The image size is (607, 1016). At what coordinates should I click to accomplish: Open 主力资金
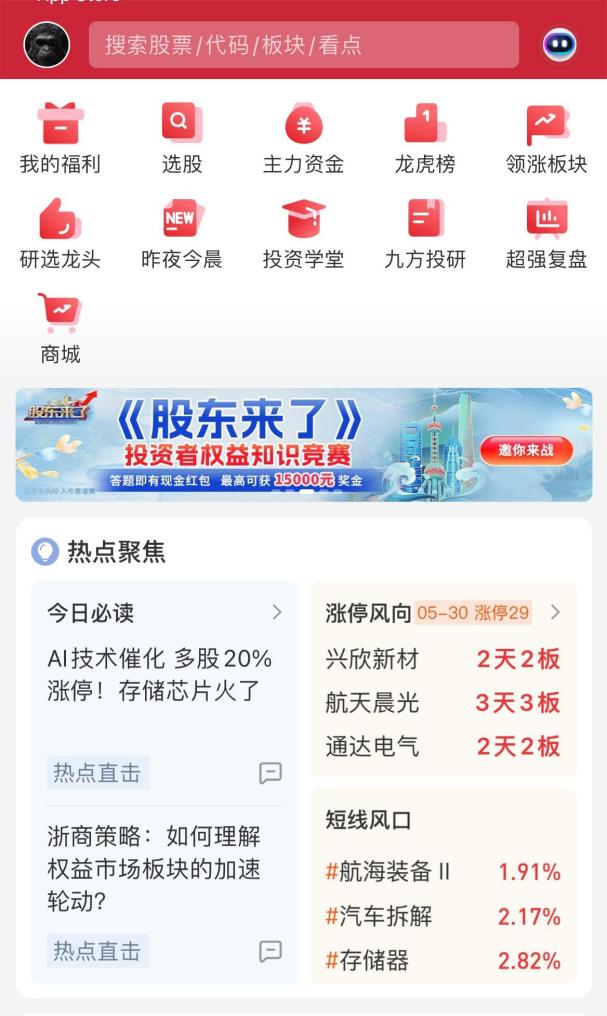point(303,138)
